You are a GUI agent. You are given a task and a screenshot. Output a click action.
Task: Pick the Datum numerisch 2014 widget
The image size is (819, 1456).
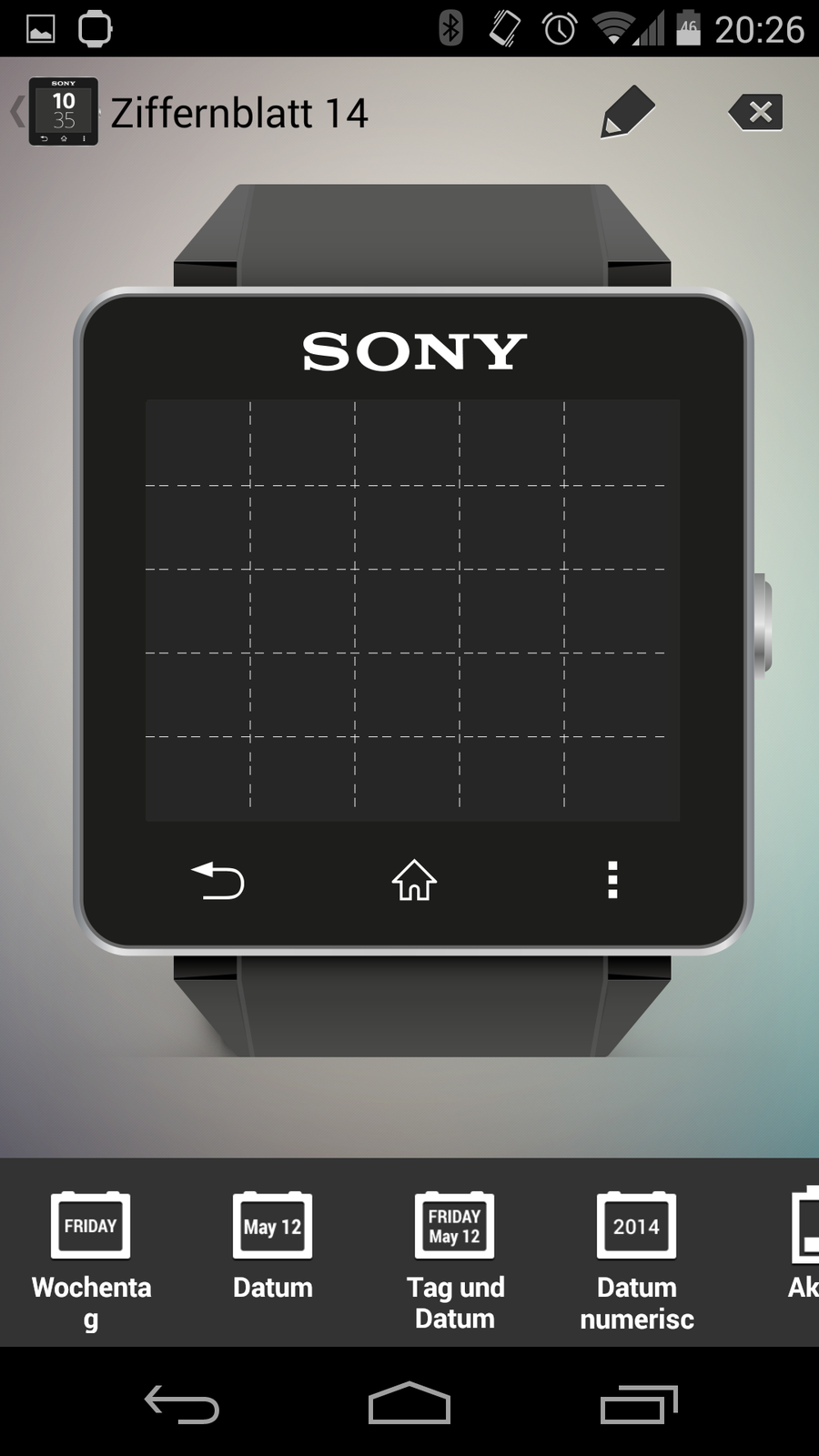coord(636,1256)
